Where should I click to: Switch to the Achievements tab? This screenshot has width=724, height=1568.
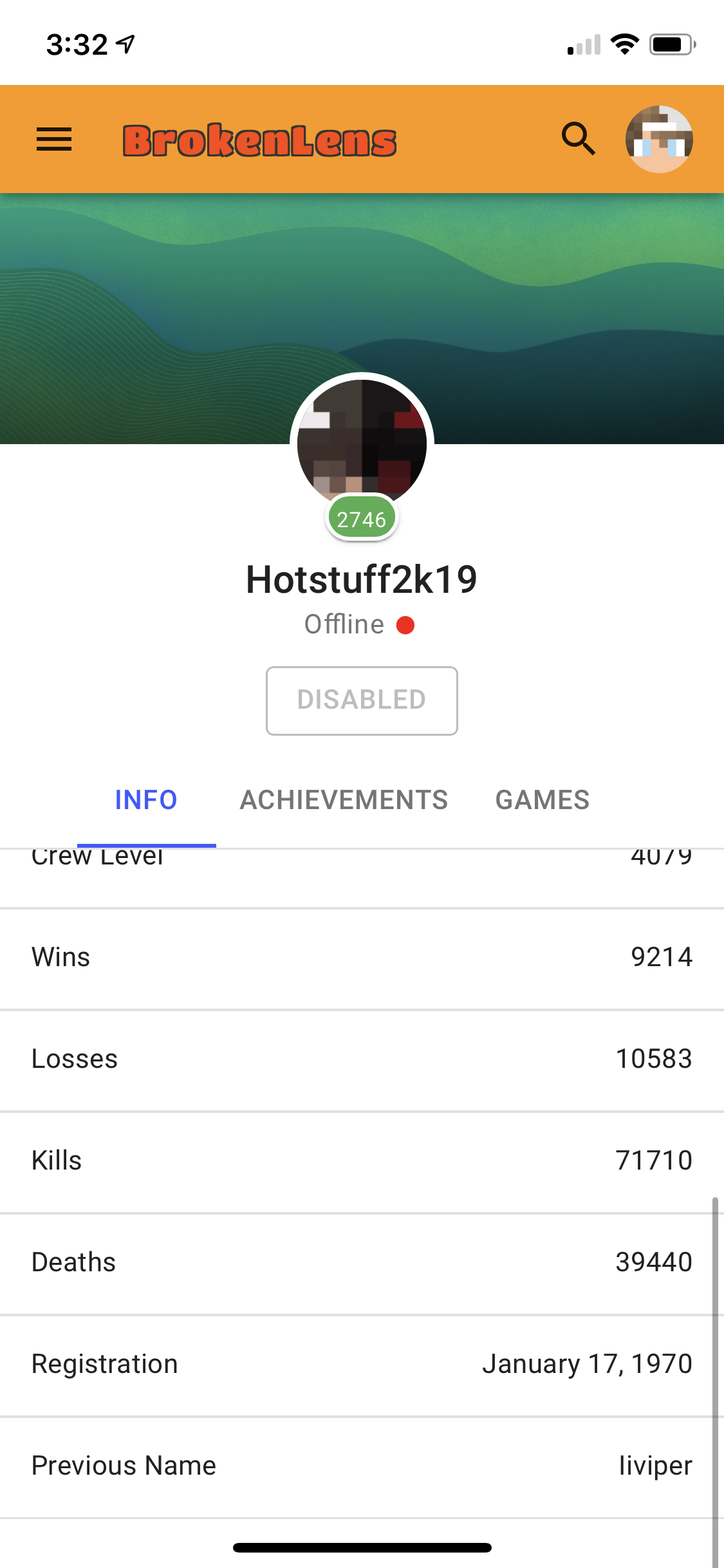tap(344, 800)
